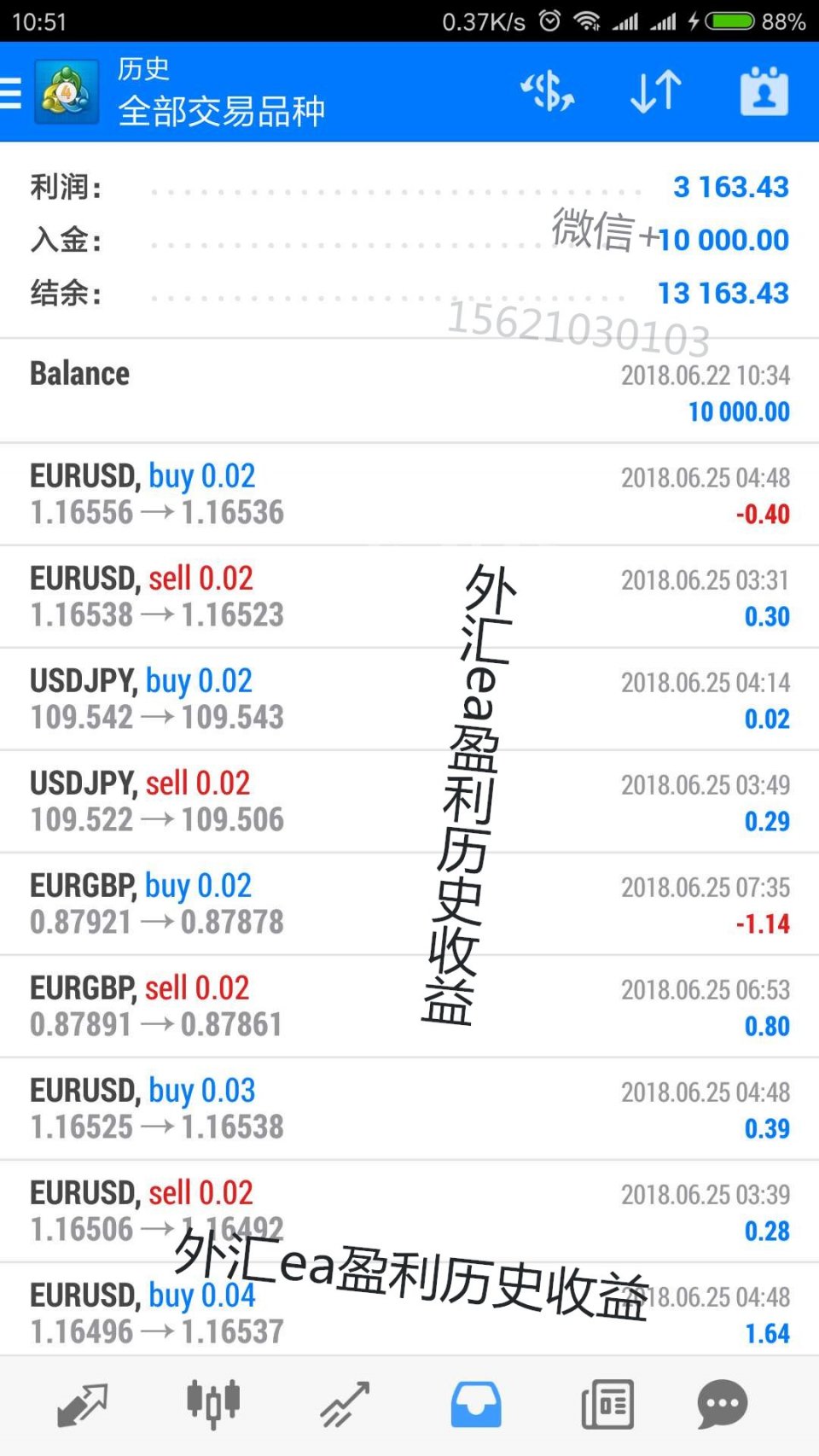Expand the EURGBP buy 0.02 trade
The width and height of the screenshot is (819, 1456).
[409, 904]
